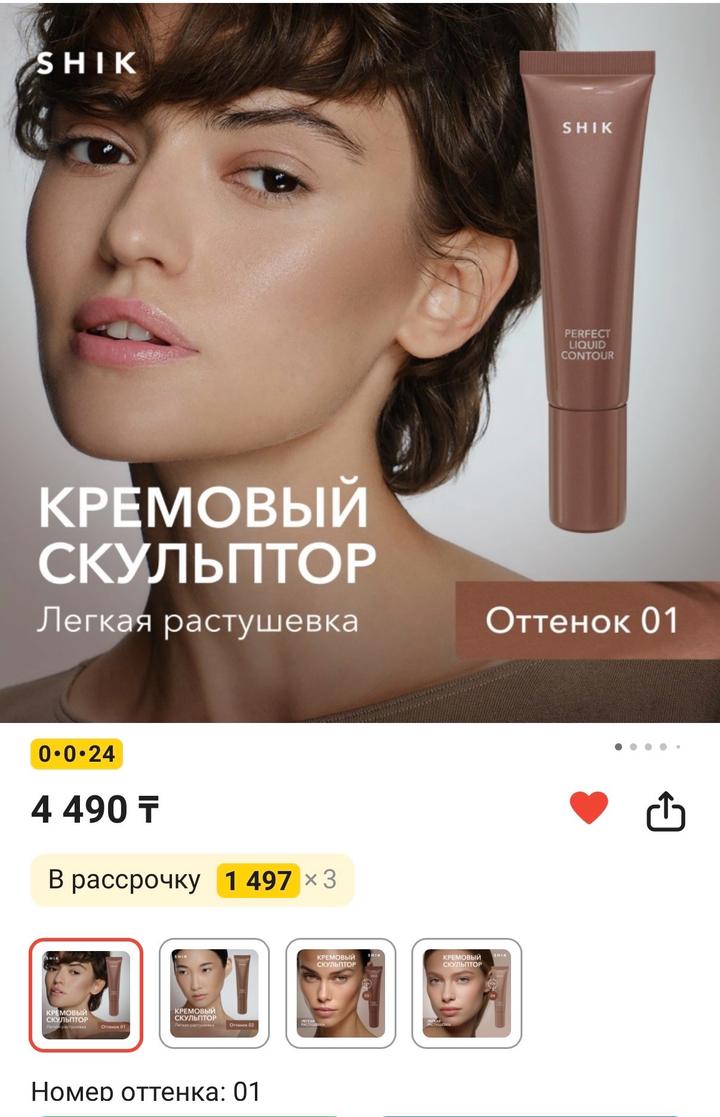The width and height of the screenshot is (720, 1117).
Task: Select the fourth shade thumbnail
Action: [x=467, y=993]
